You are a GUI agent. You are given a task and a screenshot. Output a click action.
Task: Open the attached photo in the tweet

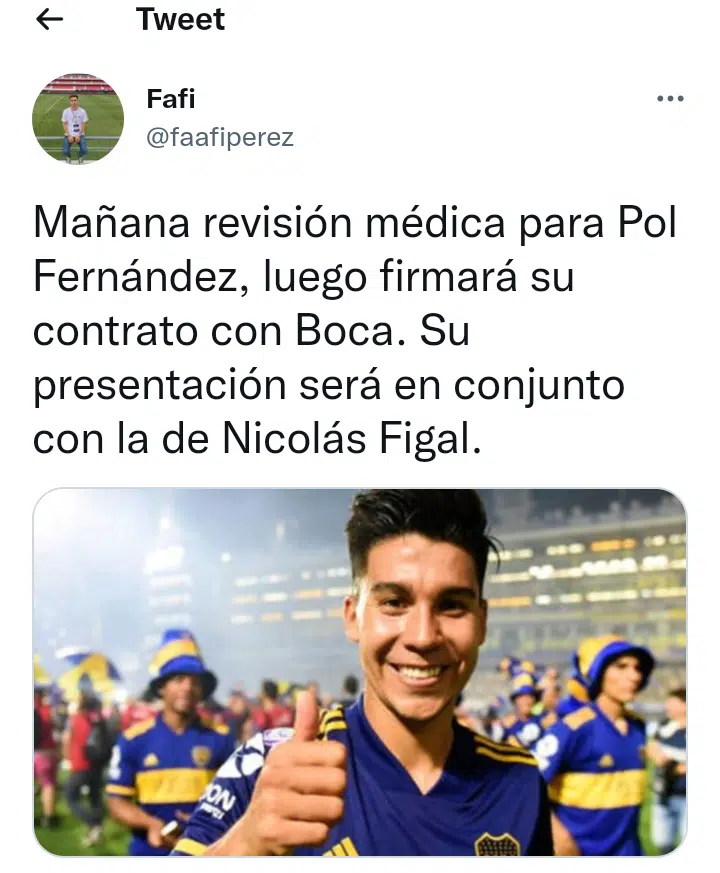coord(360,672)
